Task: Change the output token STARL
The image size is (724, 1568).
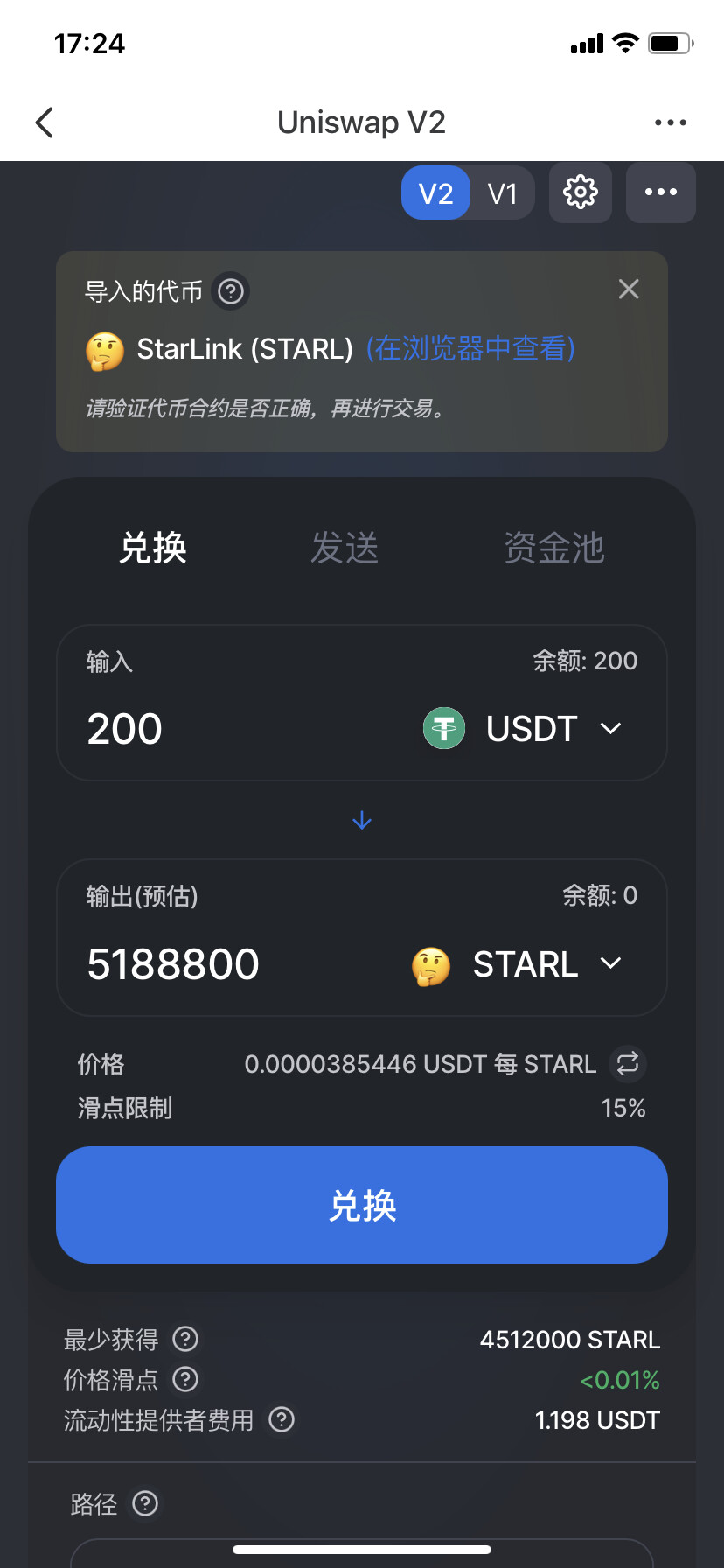Action: (519, 964)
